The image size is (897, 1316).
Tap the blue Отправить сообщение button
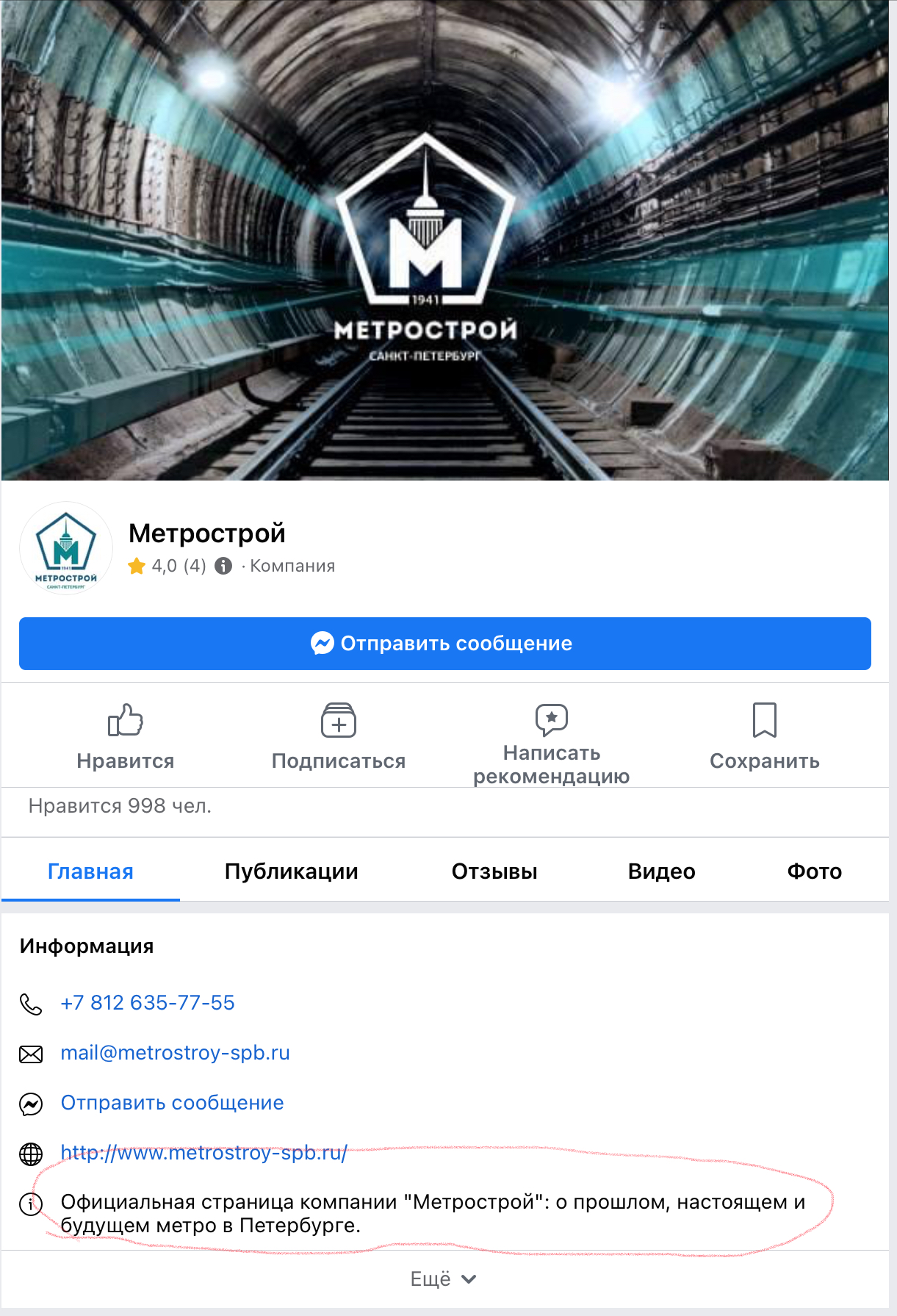pos(444,644)
